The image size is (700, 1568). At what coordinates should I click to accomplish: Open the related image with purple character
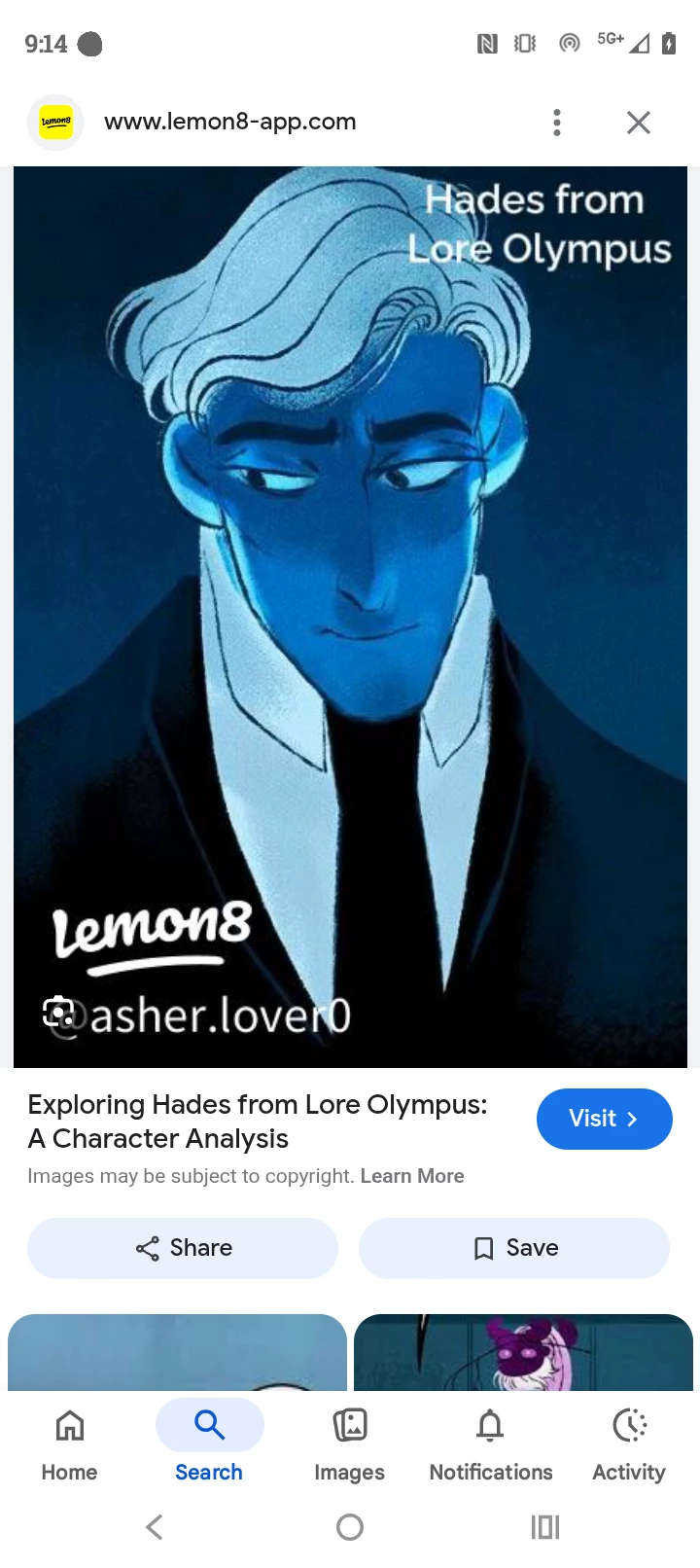click(523, 1353)
